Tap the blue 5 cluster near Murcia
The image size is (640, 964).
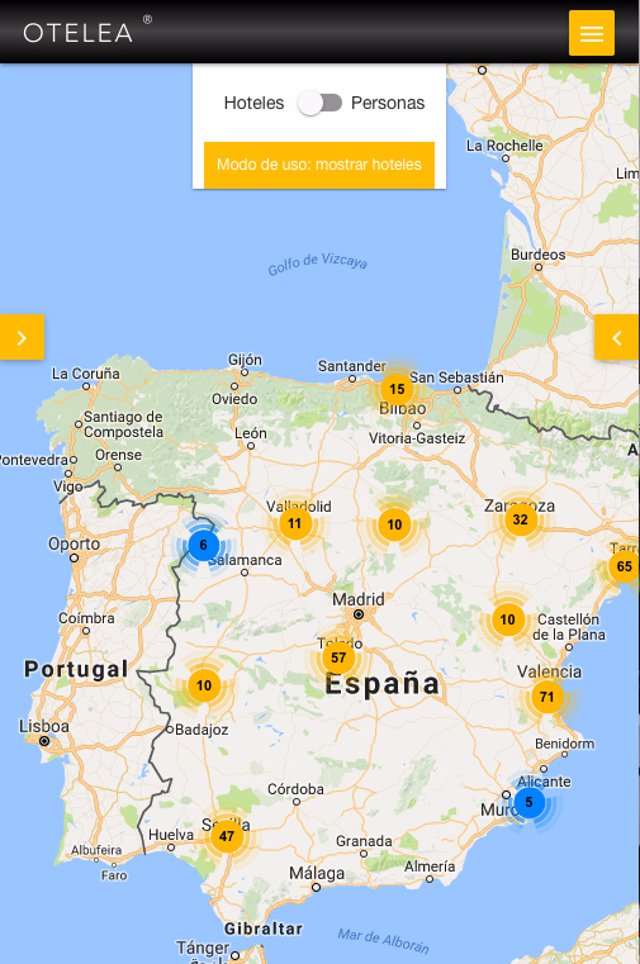tap(529, 802)
